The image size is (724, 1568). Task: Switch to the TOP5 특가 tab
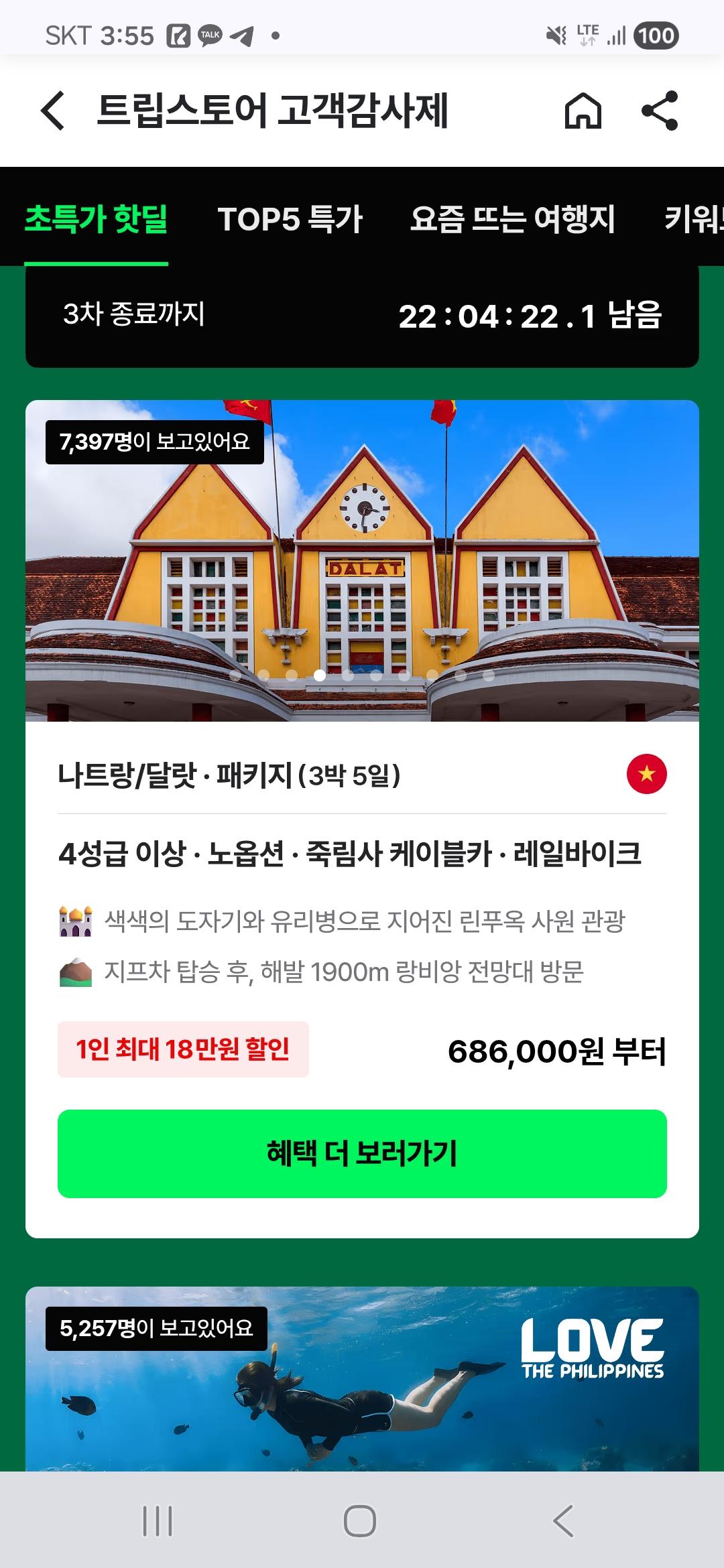290,219
